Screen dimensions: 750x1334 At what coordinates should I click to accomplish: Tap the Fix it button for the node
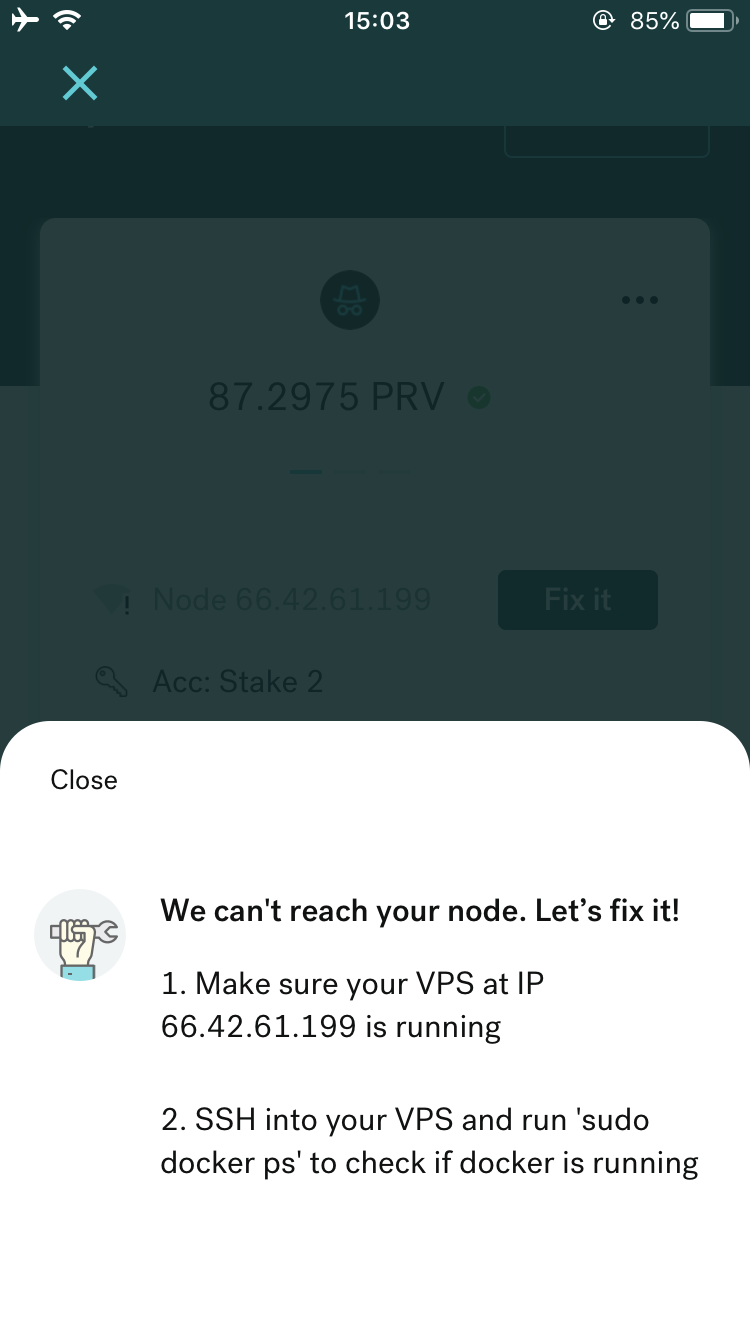coord(578,599)
